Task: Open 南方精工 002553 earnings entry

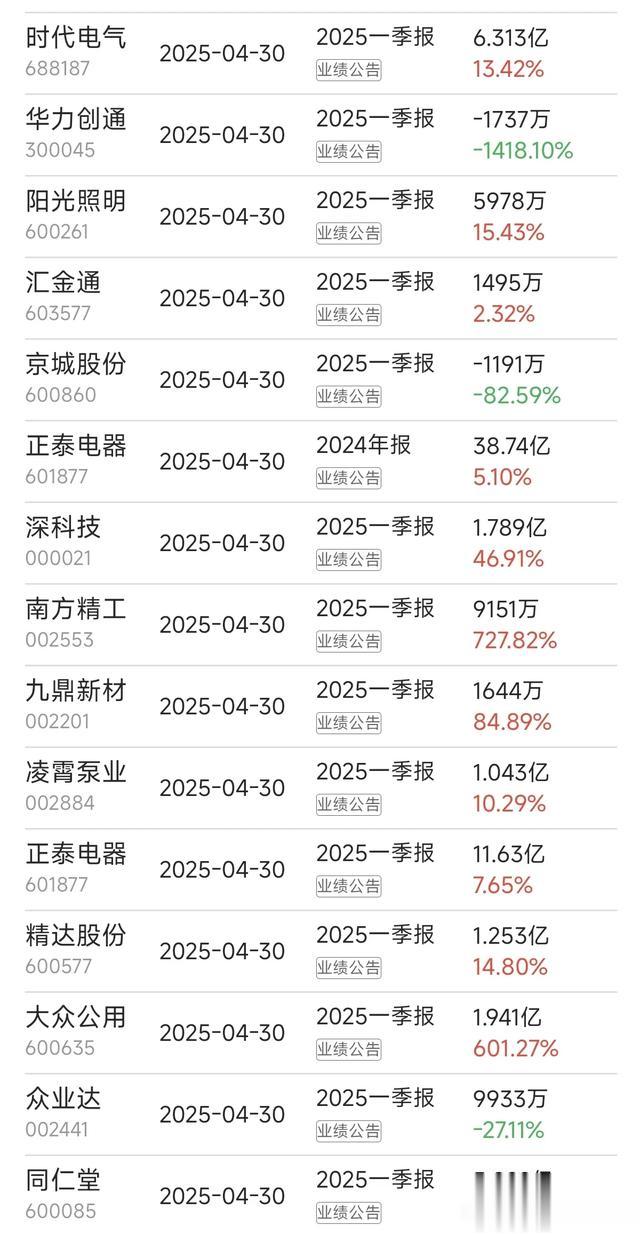Action: [320, 626]
